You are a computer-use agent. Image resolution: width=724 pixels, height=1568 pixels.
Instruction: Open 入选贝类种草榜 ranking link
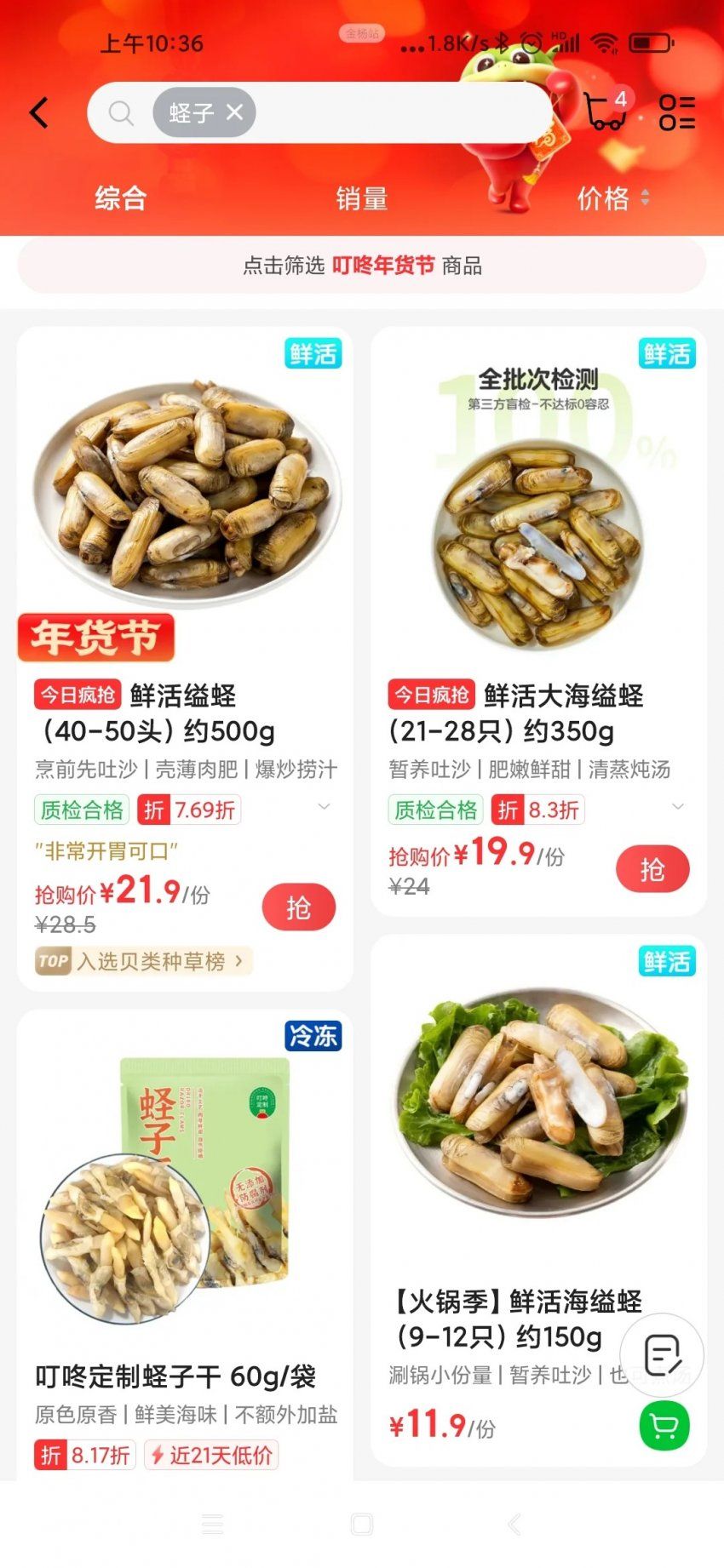click(143, 961)
